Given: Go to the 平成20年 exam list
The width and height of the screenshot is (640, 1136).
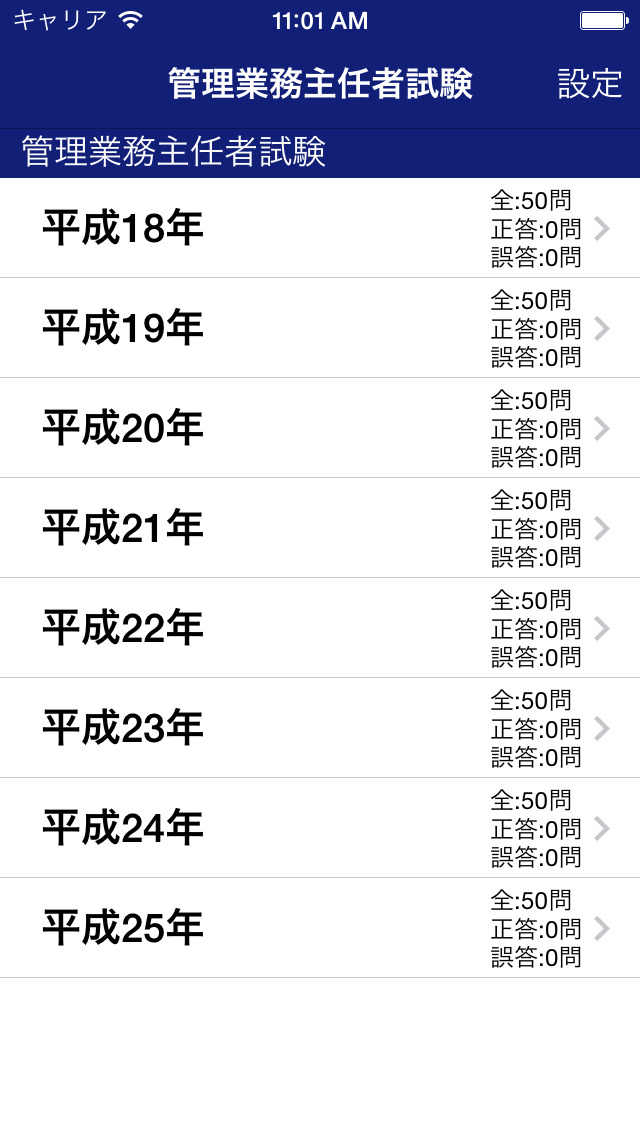Looking at the screenshot, I should pos(320,428).
